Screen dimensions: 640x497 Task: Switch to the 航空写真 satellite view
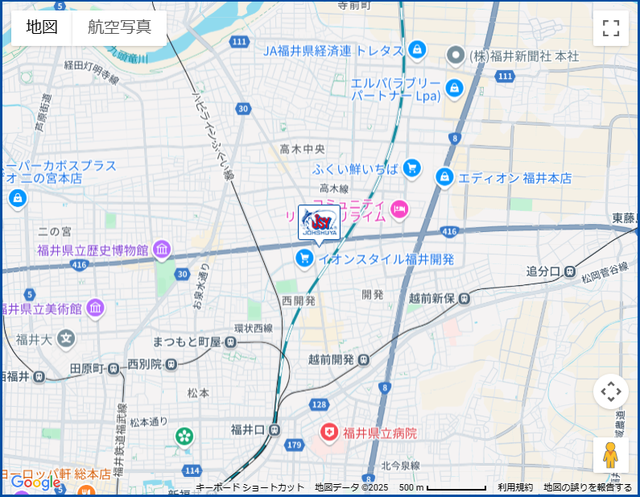pos(119,27)
